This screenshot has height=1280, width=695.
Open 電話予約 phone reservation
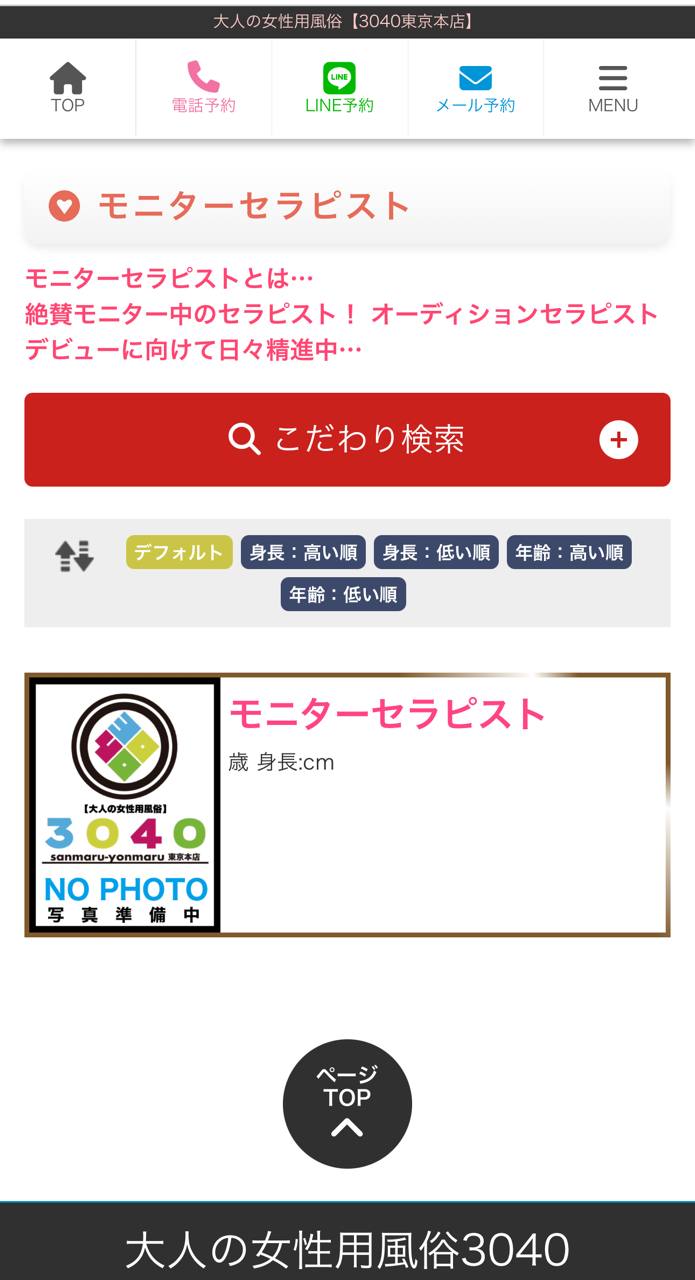203,88
